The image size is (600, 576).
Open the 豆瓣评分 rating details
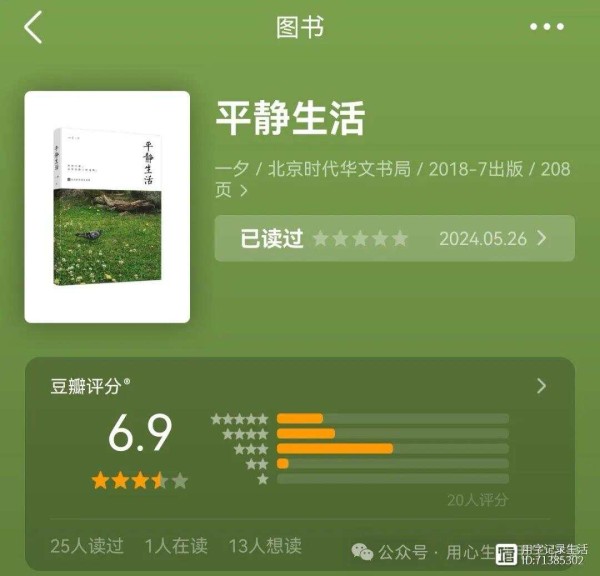pyautogui.click(x=541, y=386)
